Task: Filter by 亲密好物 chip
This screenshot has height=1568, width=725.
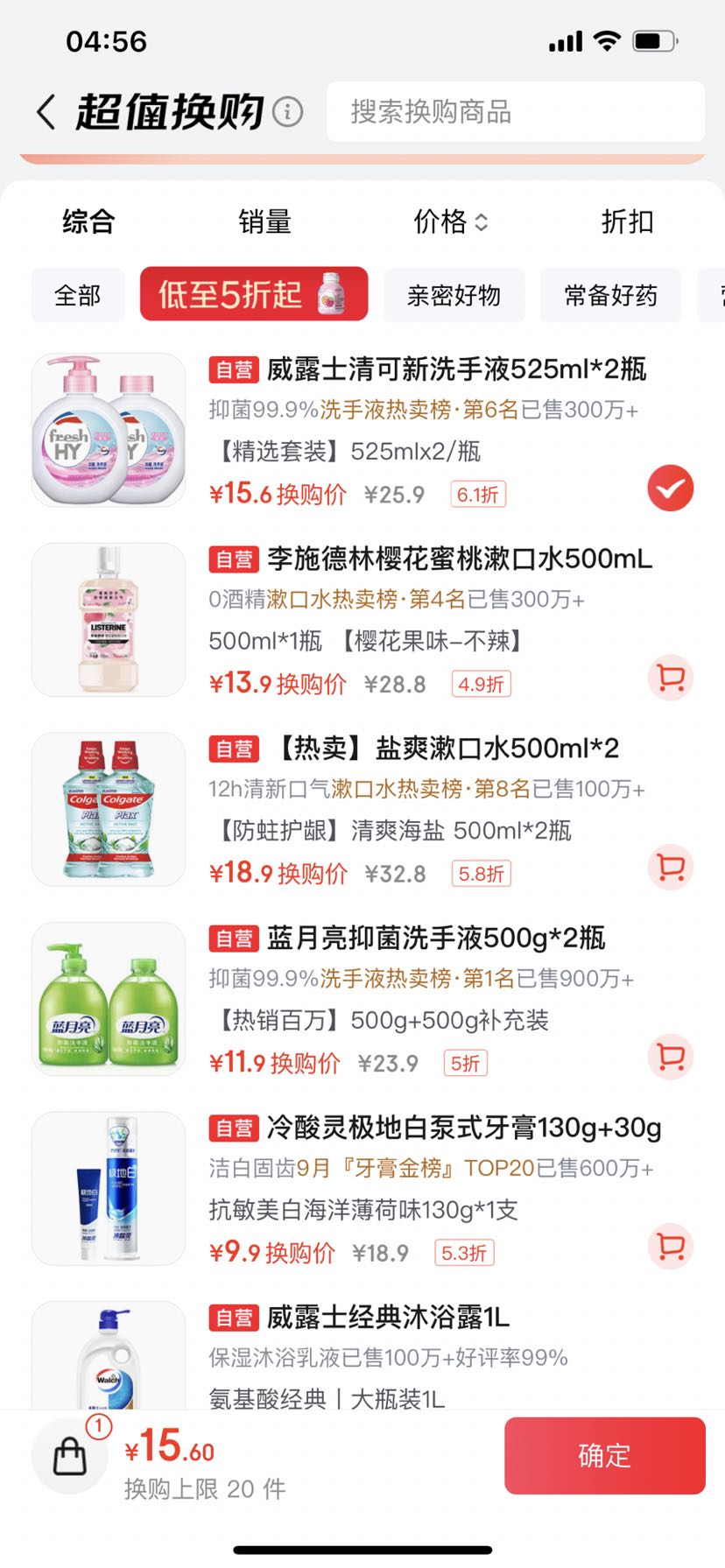Action: pos(454,295)
